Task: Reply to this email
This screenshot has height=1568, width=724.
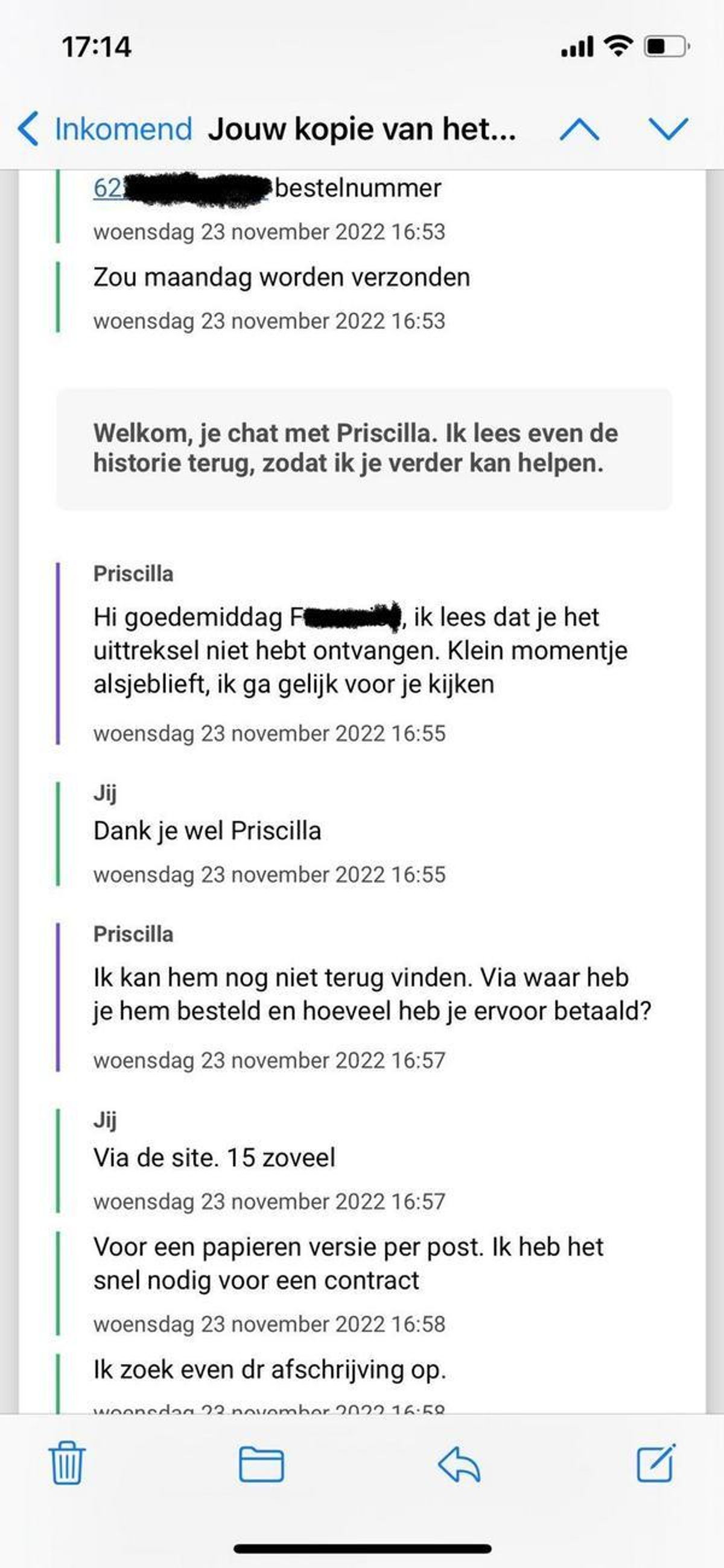Action: click(x=459, y=1464)
